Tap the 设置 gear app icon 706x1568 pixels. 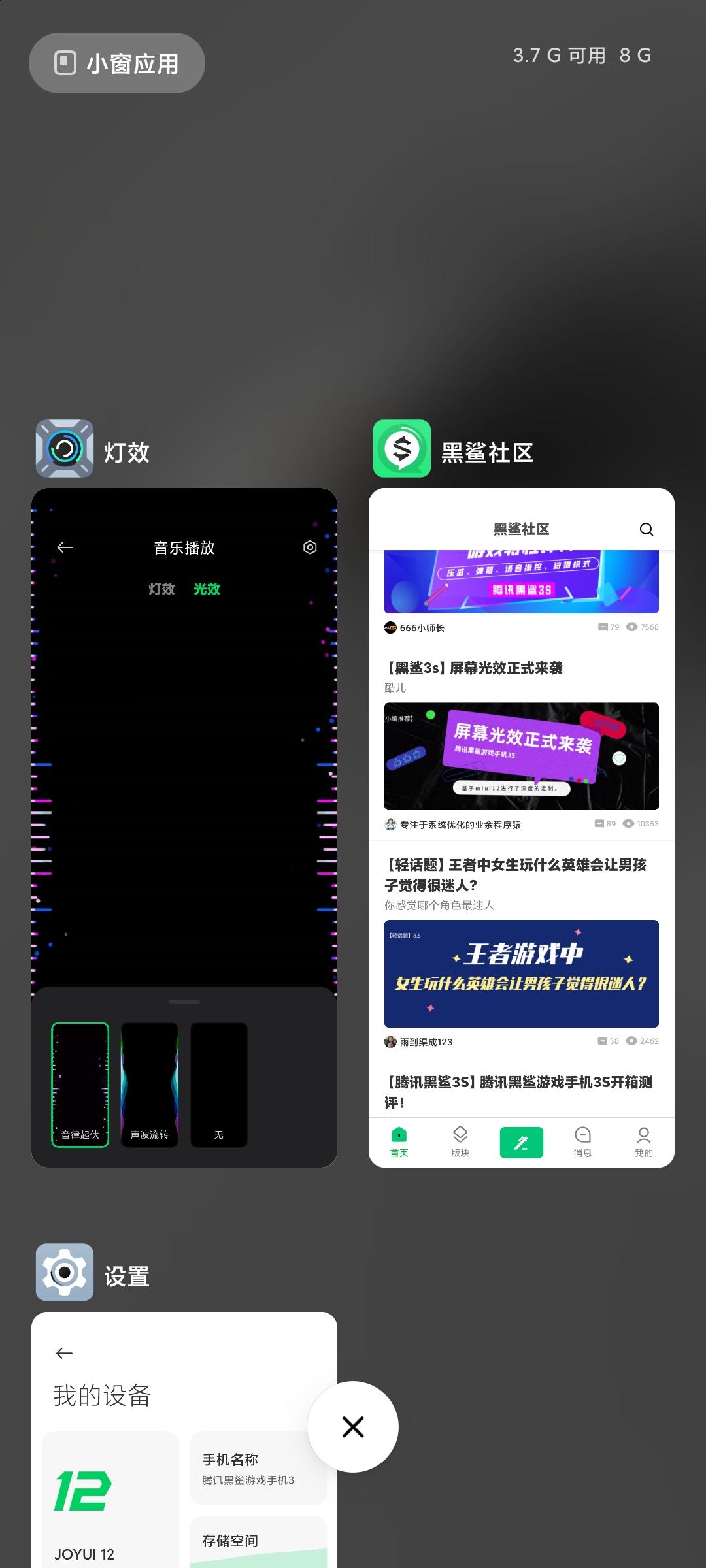tap(65, 1273)
